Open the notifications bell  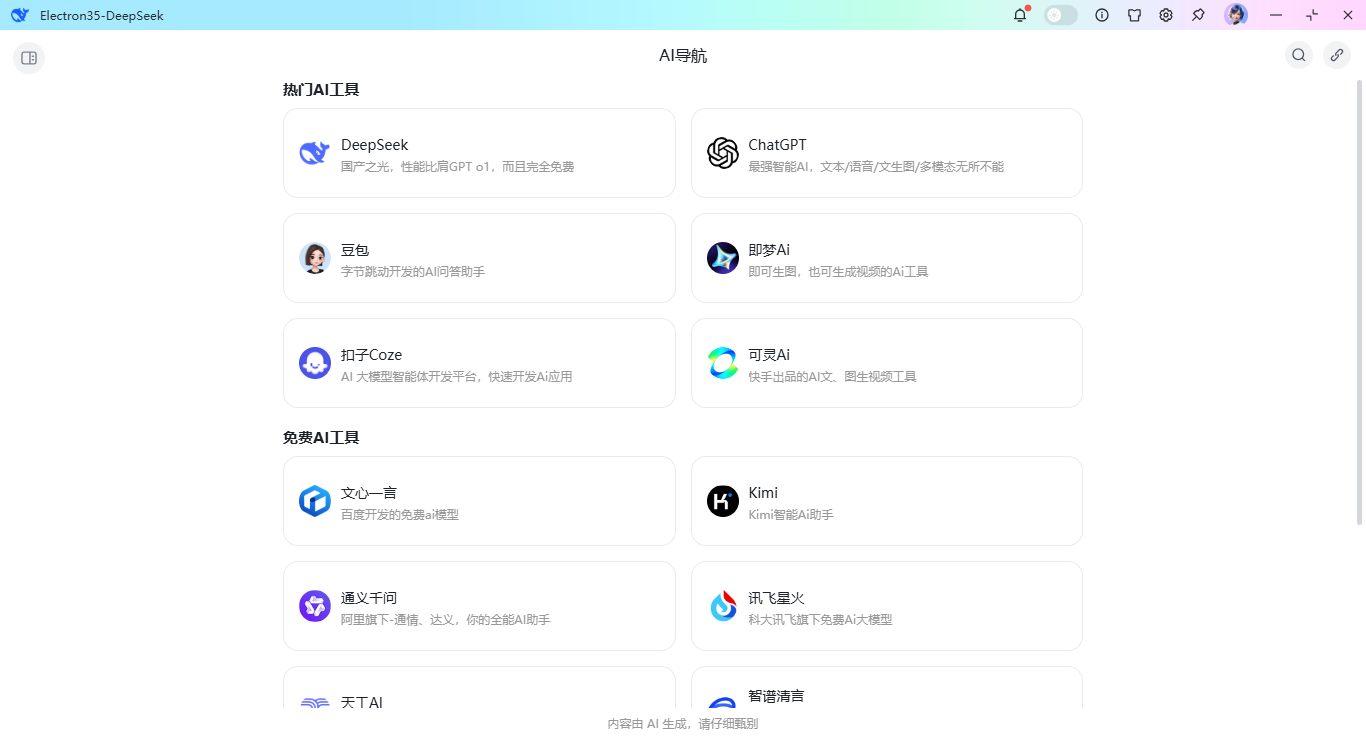[1020, 15]
